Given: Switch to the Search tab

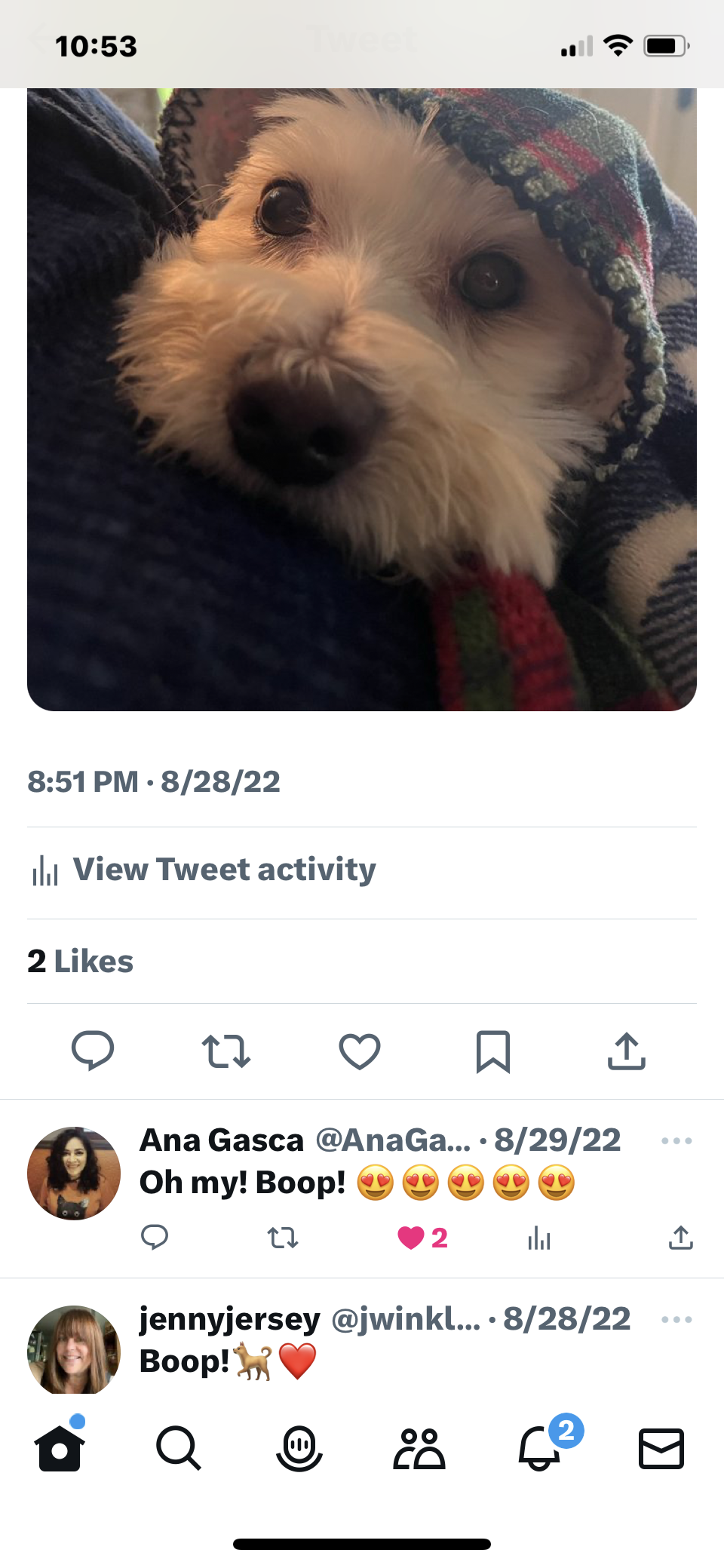Looking at the screenshot, I should (x=179, y=1448).
